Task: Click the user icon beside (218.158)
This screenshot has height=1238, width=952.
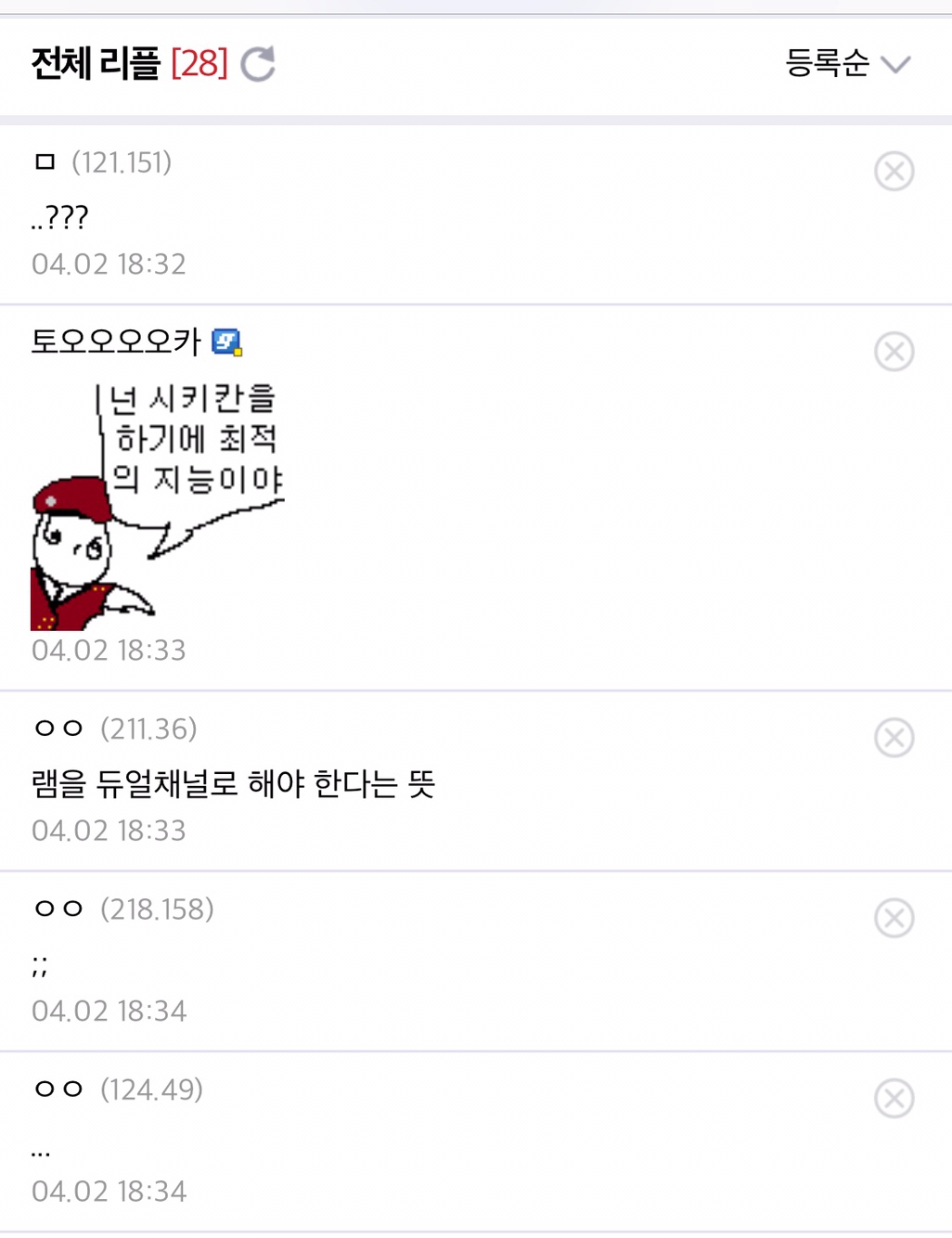Action: 58,909
